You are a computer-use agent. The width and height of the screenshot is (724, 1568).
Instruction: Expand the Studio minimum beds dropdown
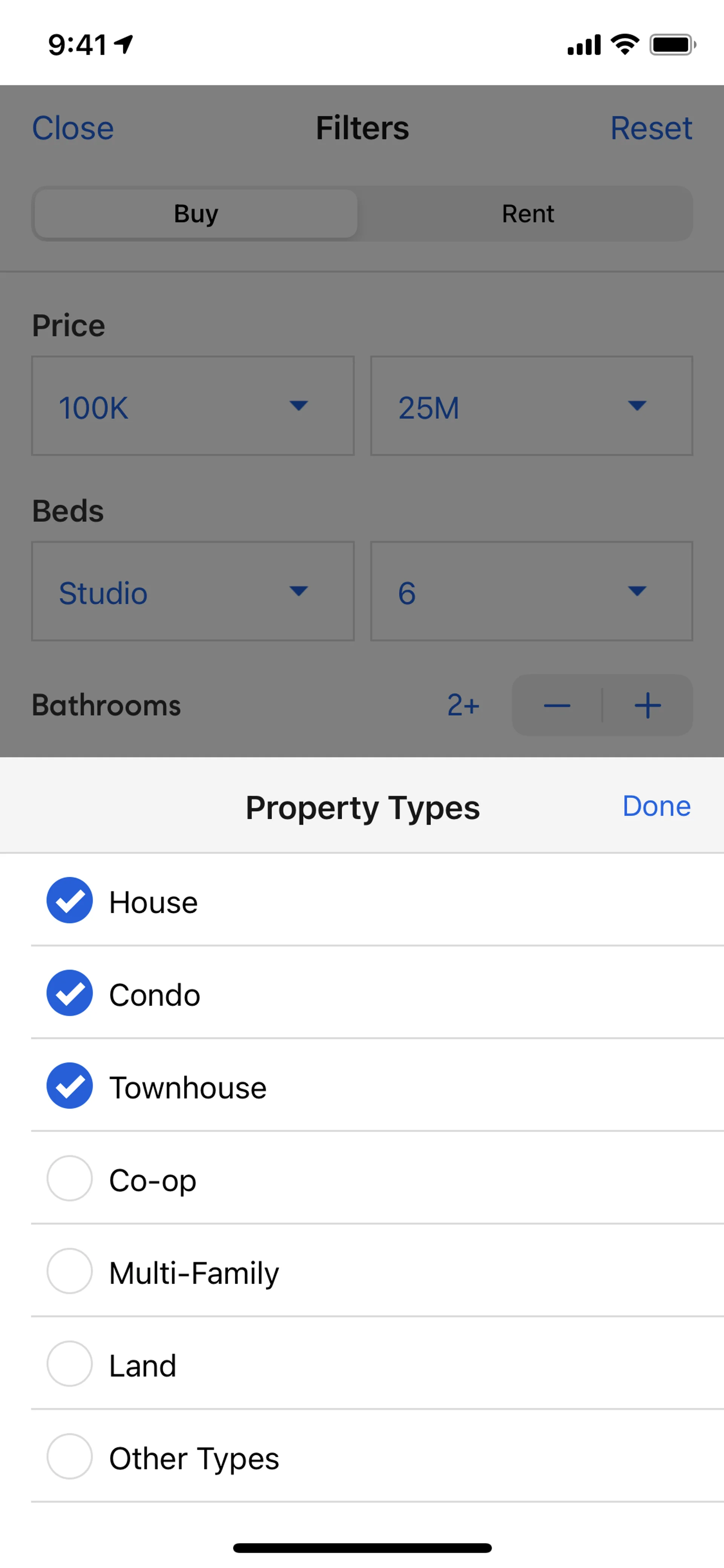[x=193, y=591]
